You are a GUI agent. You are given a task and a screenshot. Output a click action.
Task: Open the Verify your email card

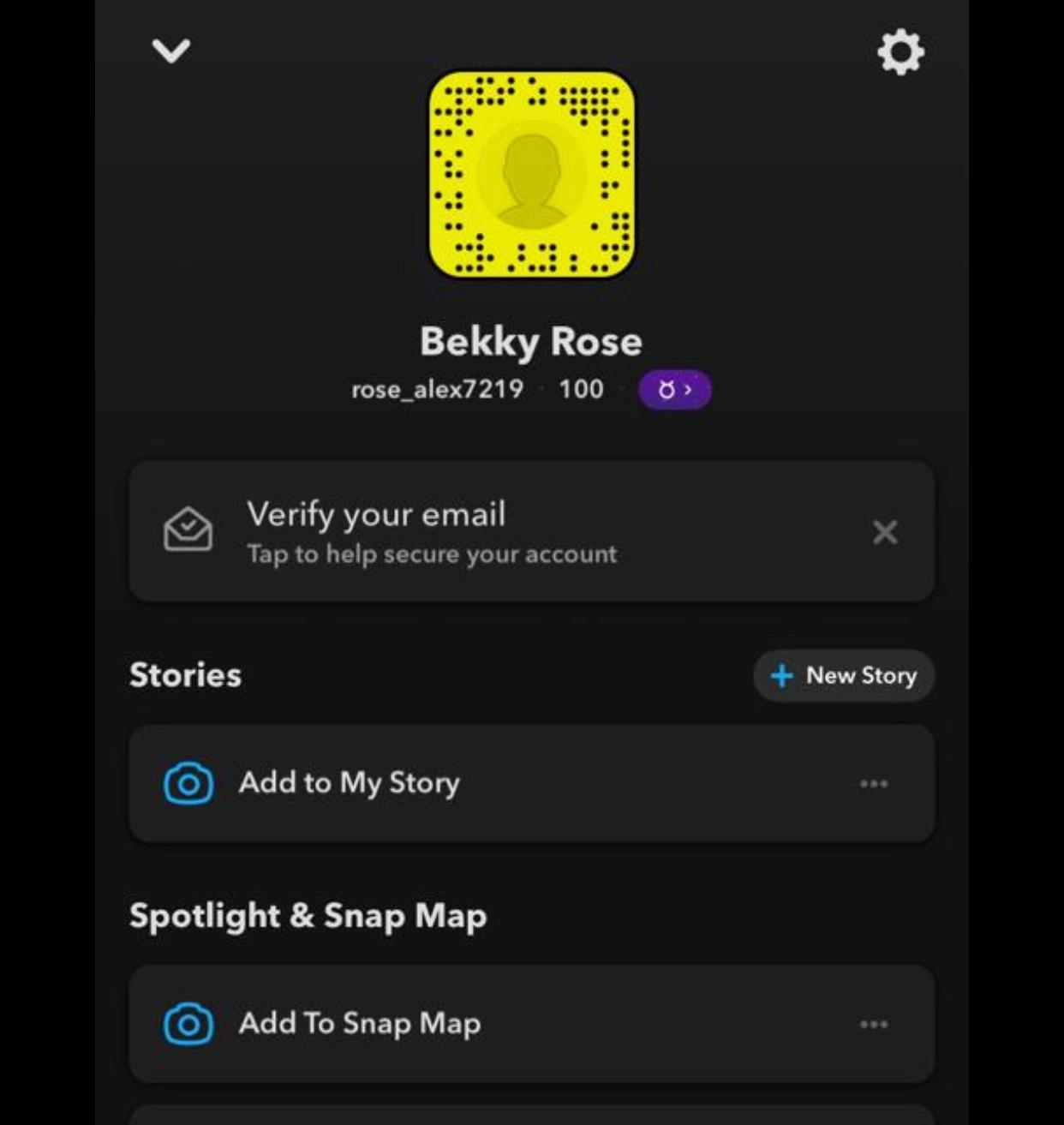[480, 531]
